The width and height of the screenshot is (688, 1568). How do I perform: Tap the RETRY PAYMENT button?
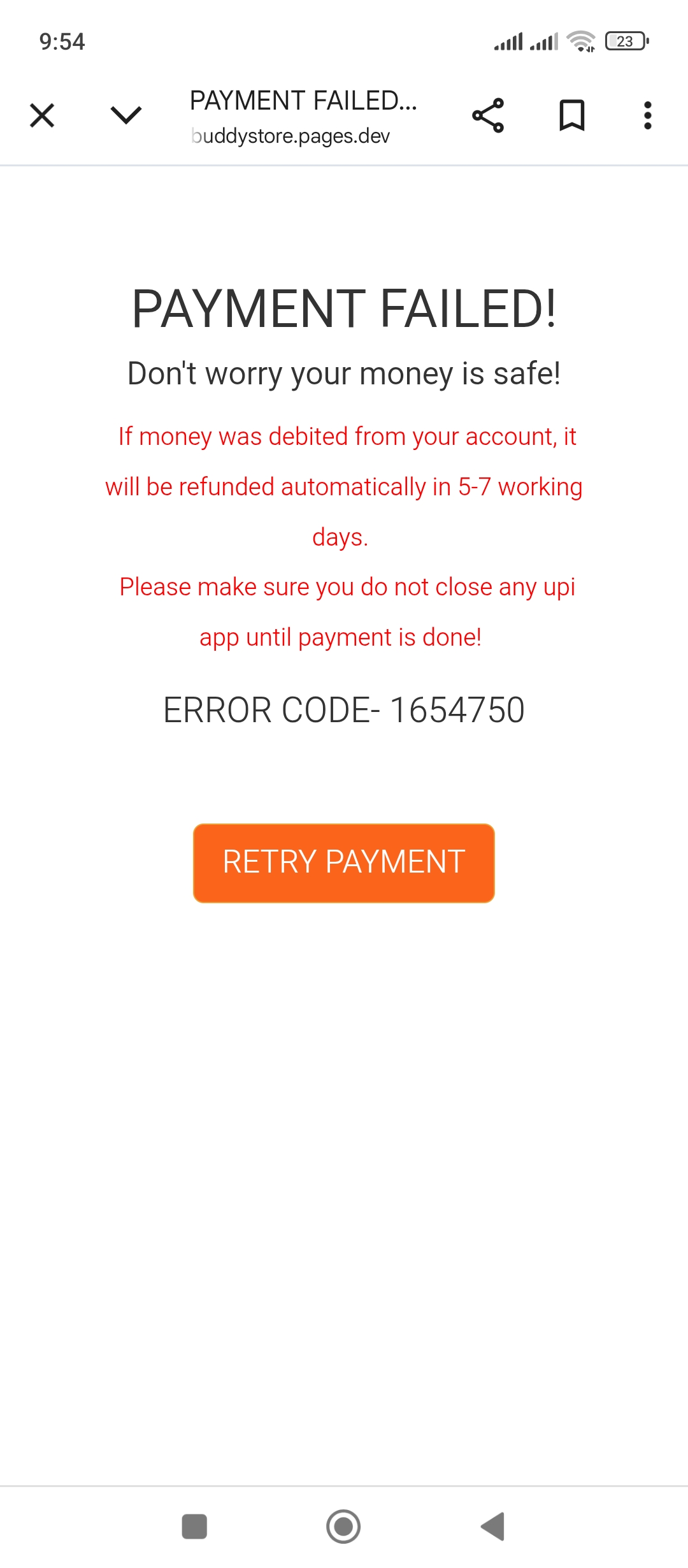click(344, 863)
